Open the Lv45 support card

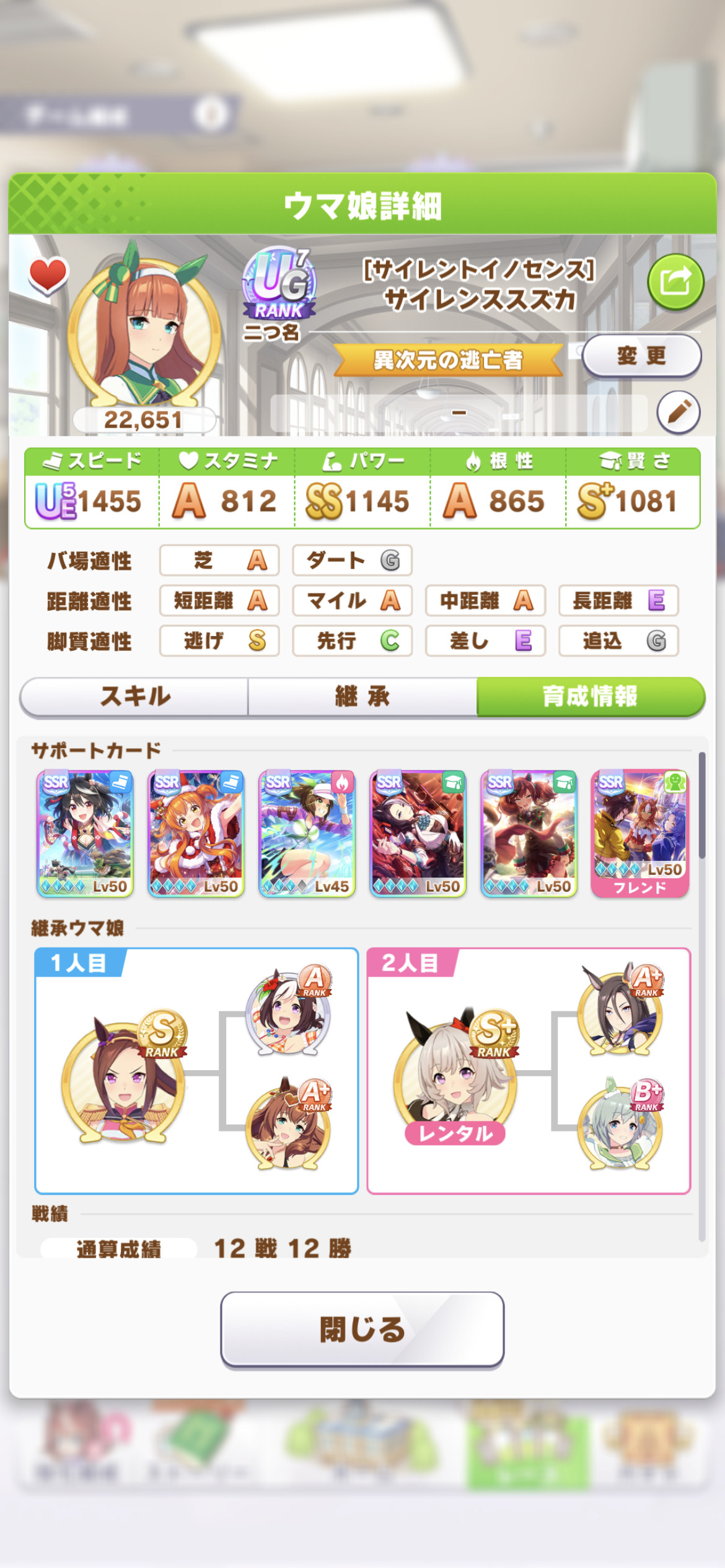[x=307, y=834]
